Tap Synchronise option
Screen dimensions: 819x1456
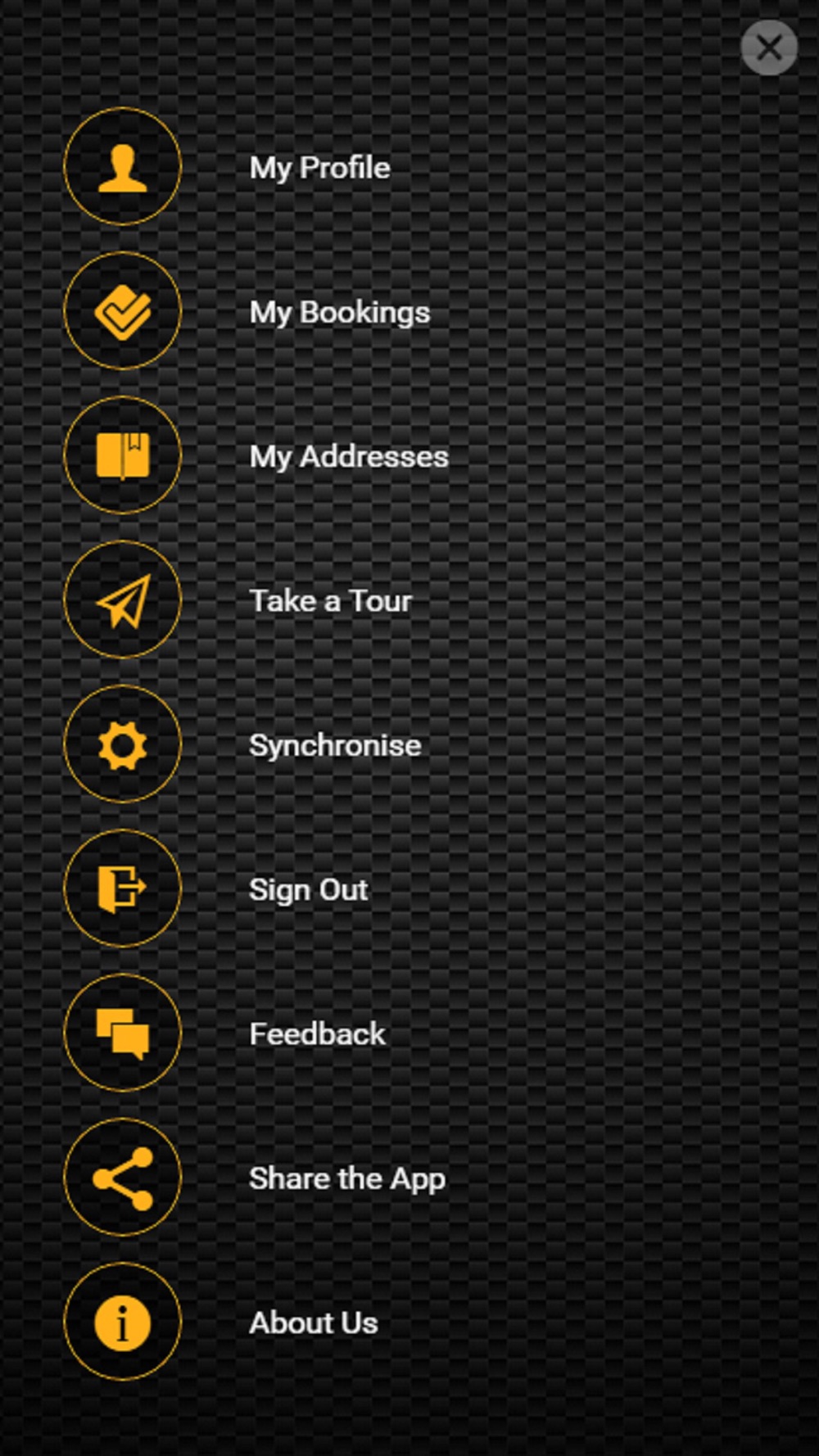[x=335, y=745]
